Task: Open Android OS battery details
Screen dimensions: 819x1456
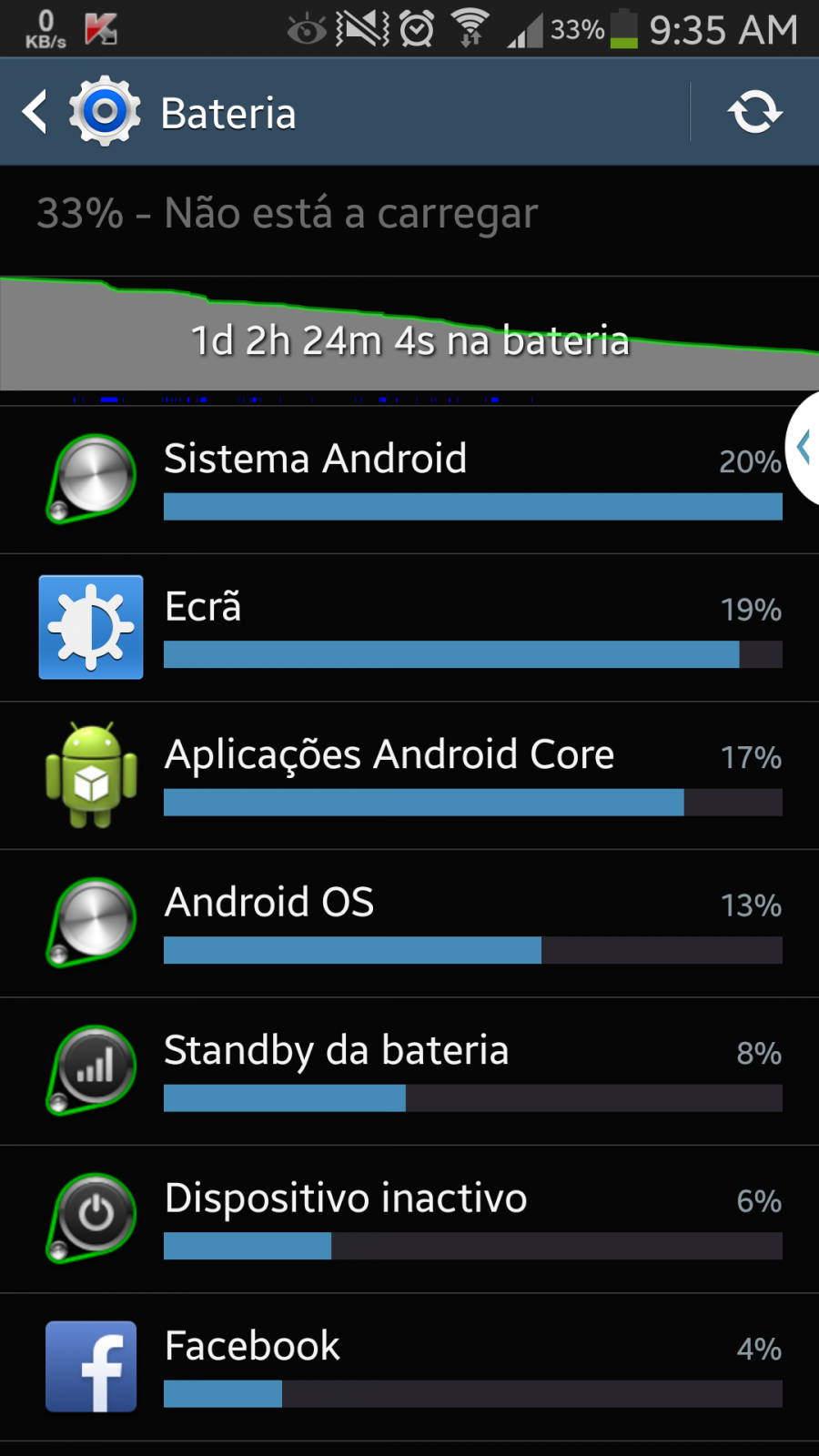Action: 409,924
